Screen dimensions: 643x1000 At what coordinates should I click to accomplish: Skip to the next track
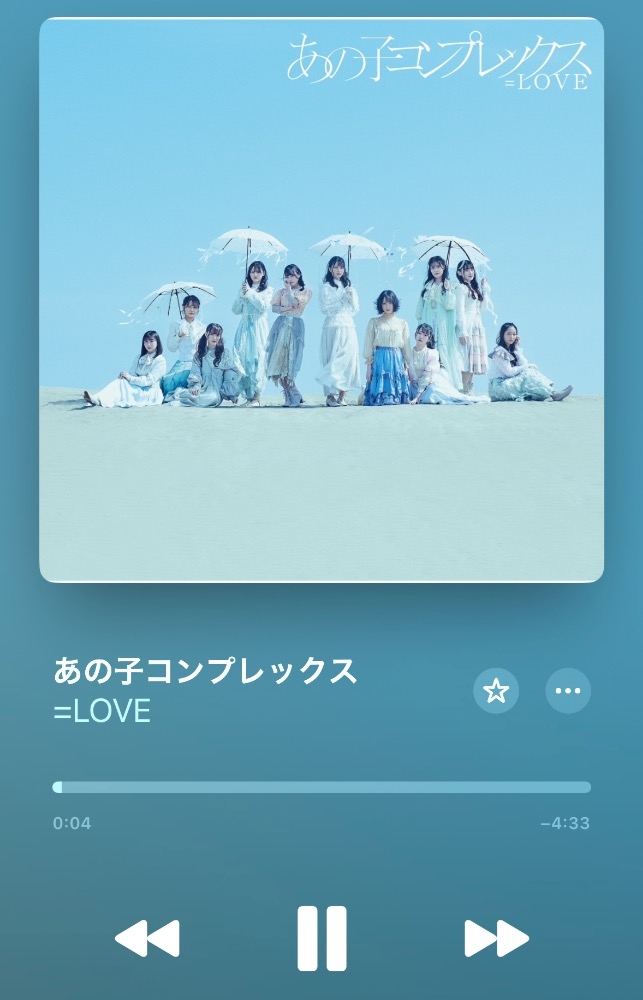pyautogui.click(x=496, y=938)
